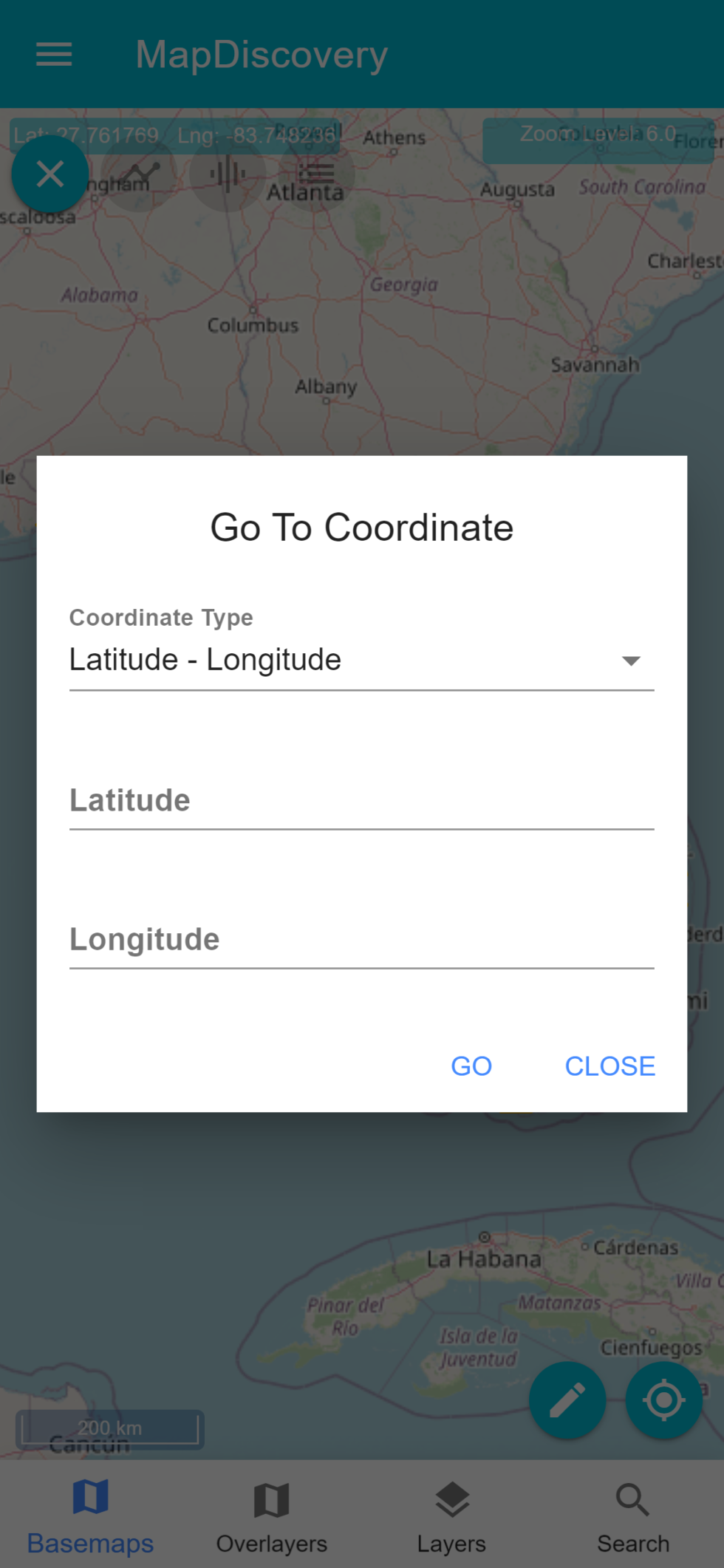Screen dimensions: 724x1568
Task: Focus the Latitude input field
Action: coord(361,801)
